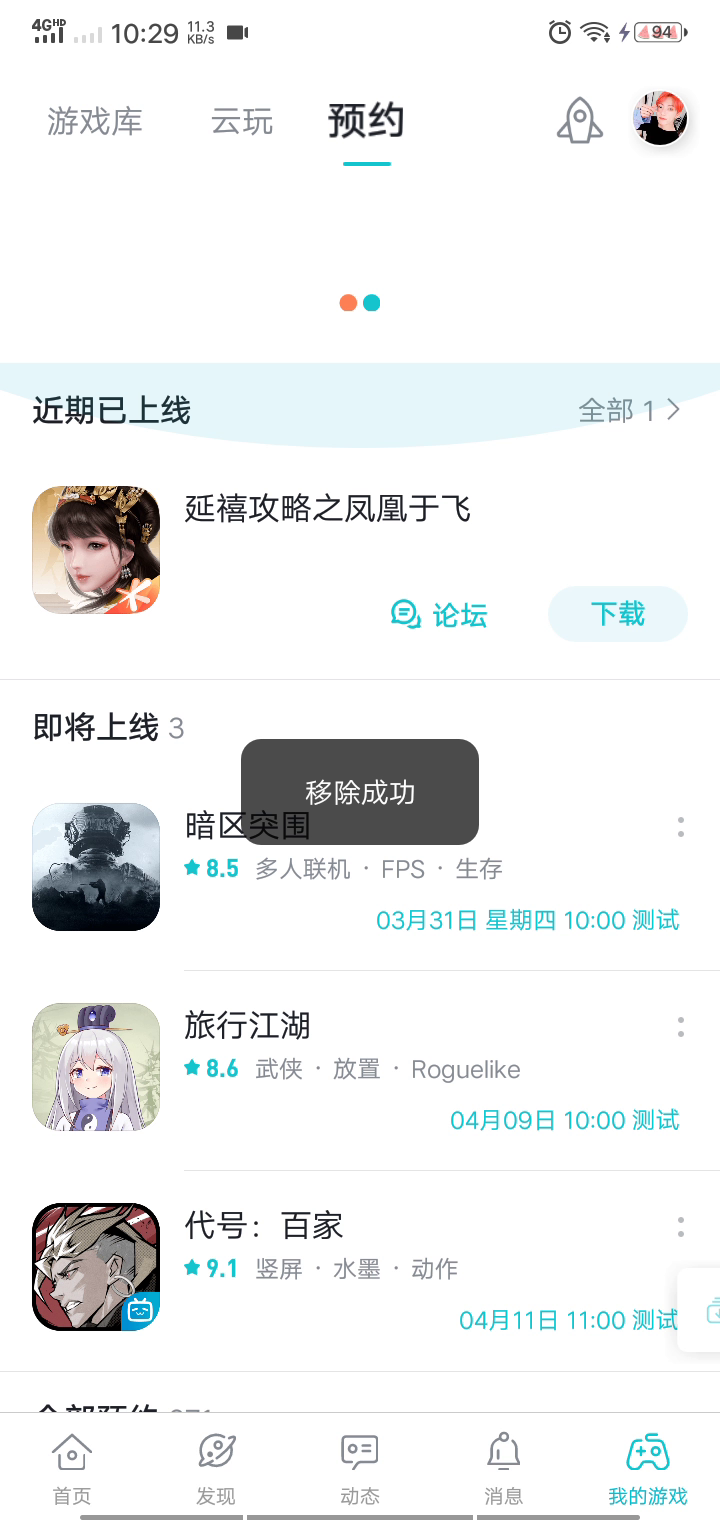Open more options for 暗区突围

coord(680,827)
